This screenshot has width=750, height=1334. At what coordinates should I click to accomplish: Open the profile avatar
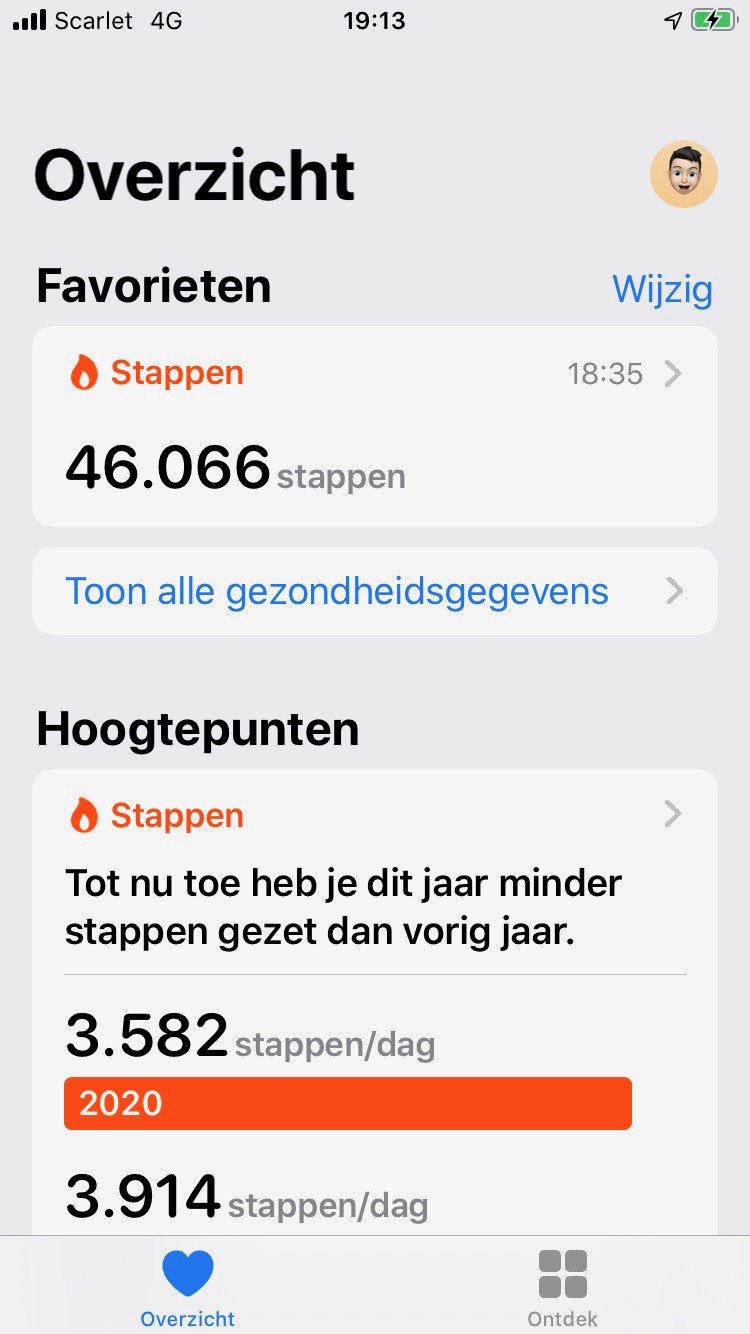click(x=684, y=174)
